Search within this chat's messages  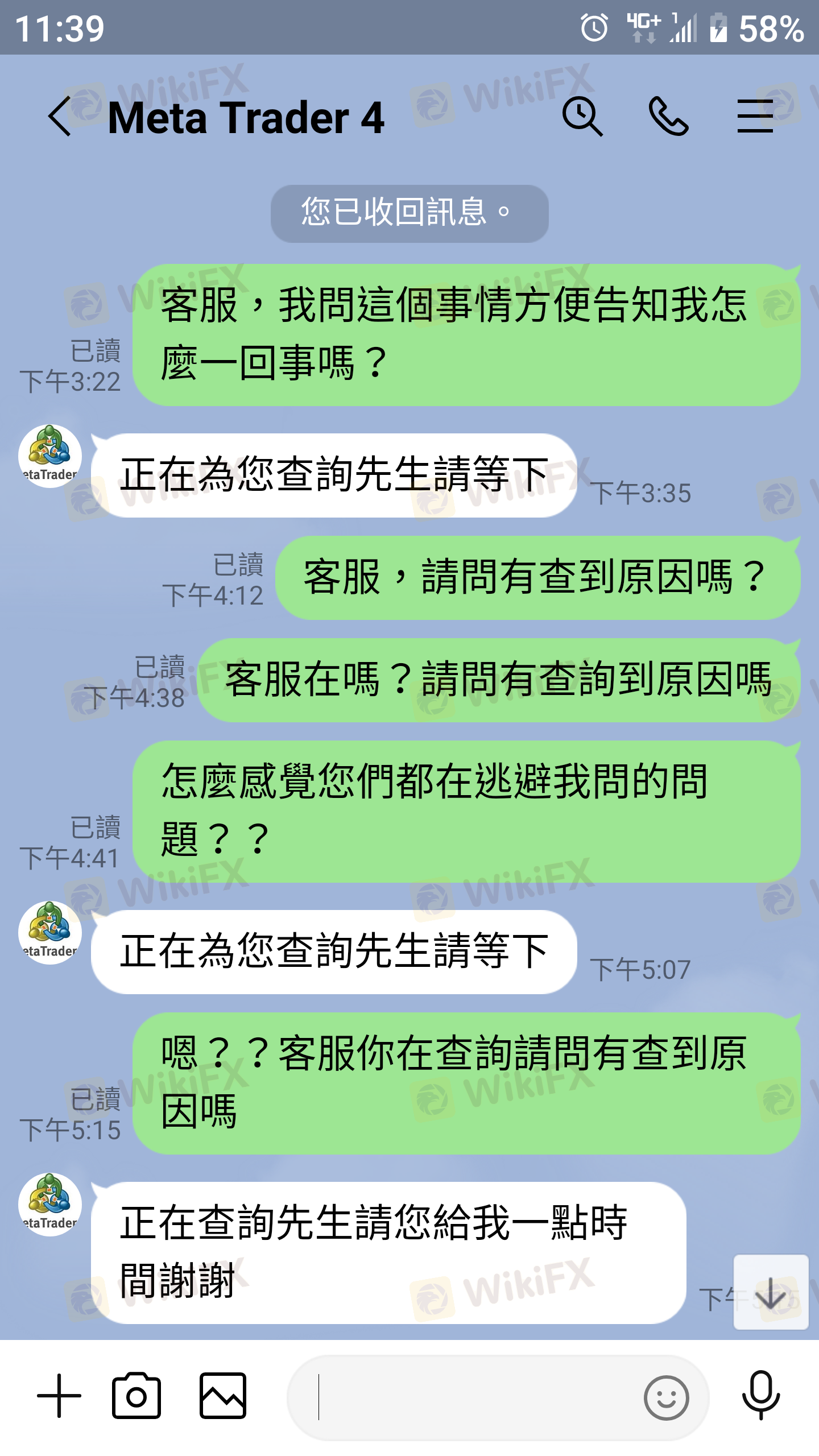[582, 117]
